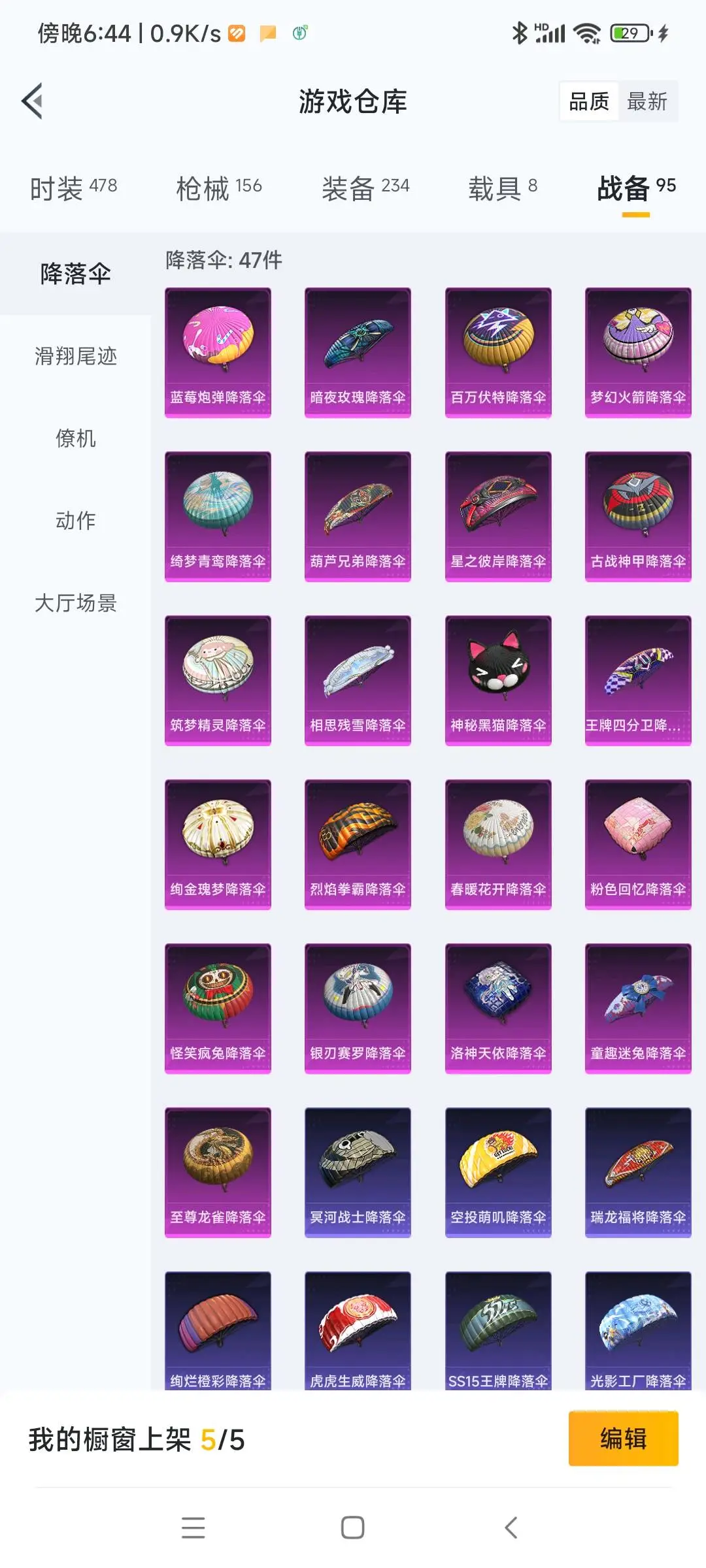View the 神秘黑猫降落伞 item
Viewport: 706px width, 1568px height.
pyautogui.click(x=498, y=680)
